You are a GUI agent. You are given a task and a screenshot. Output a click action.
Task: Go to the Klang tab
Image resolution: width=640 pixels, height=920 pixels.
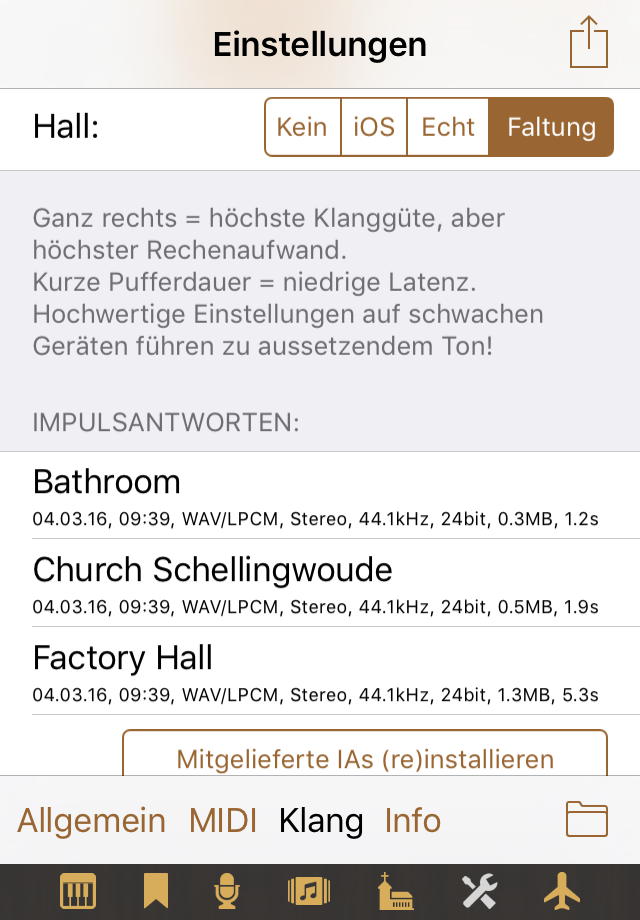[321, 821]
